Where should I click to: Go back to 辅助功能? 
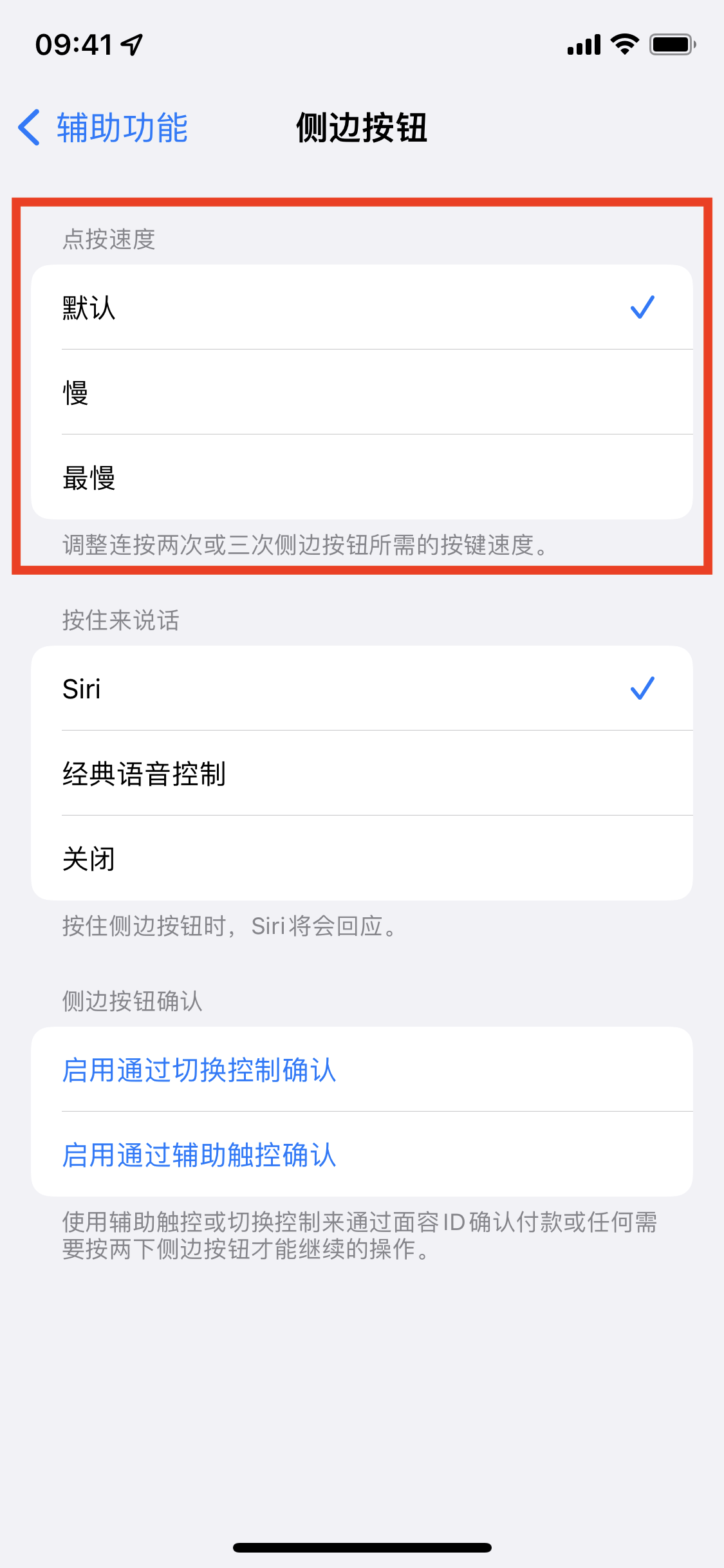click(103, 127)
